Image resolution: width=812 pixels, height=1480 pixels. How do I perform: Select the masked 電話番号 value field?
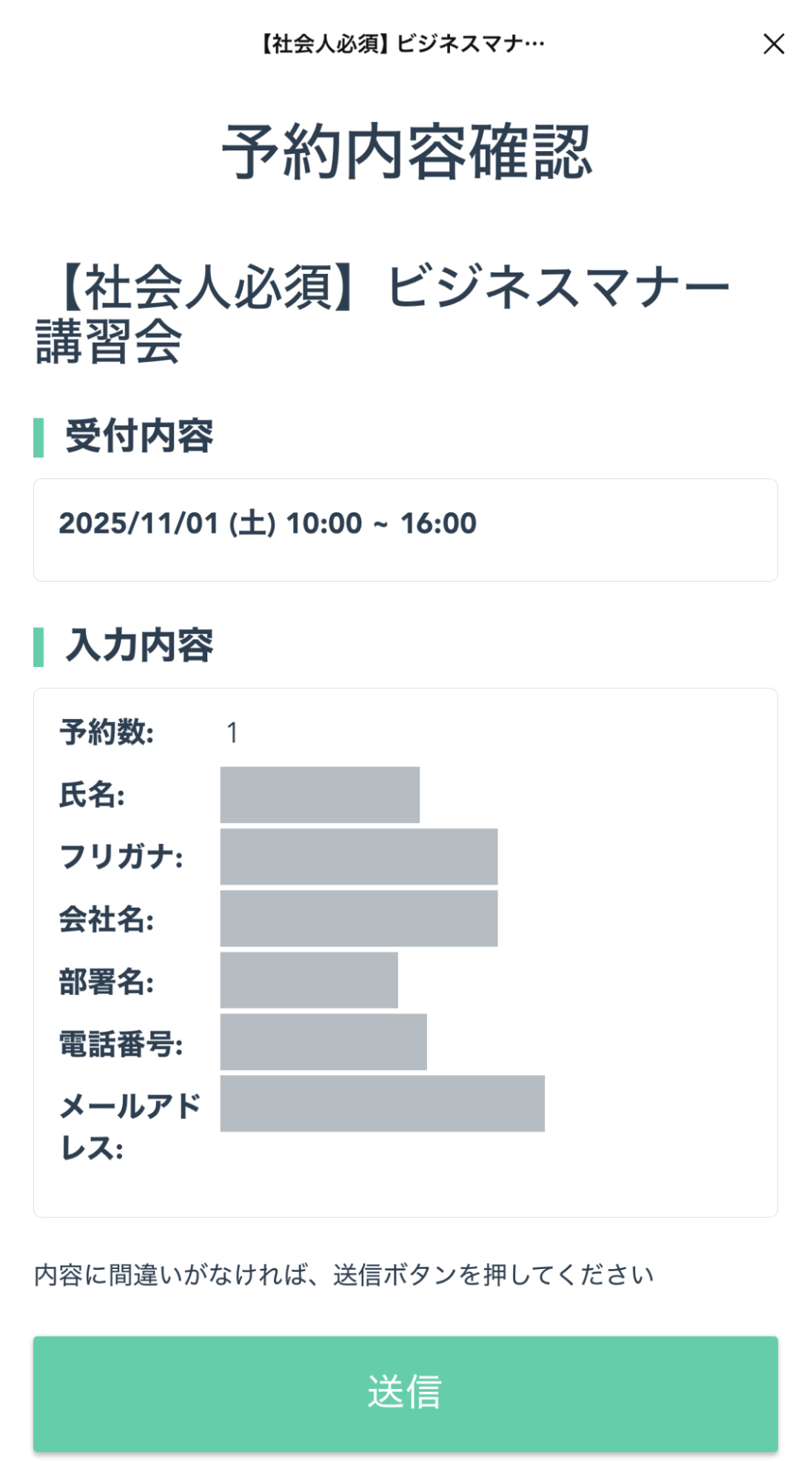point(323,1042)
